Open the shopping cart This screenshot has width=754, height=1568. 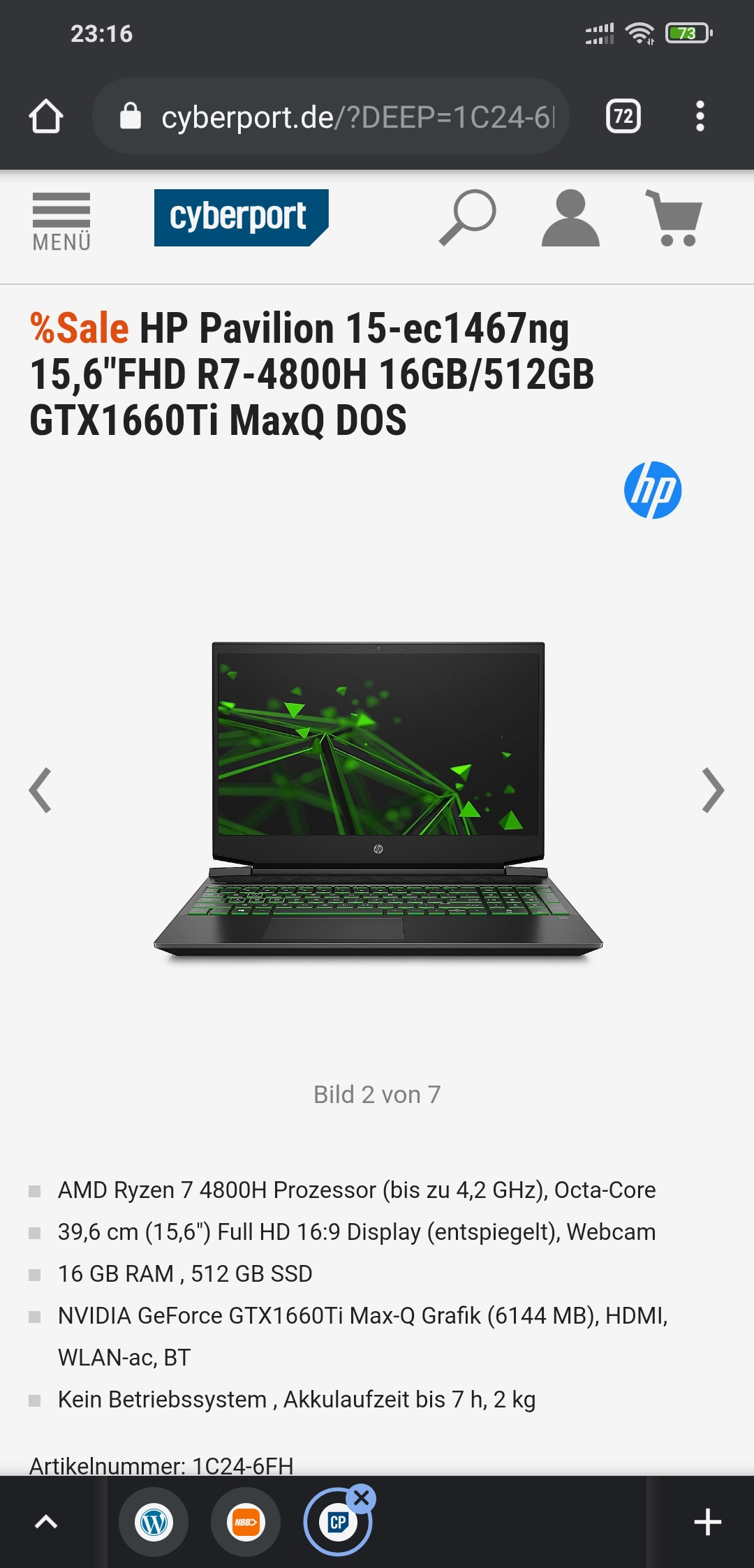pos(674,219)
